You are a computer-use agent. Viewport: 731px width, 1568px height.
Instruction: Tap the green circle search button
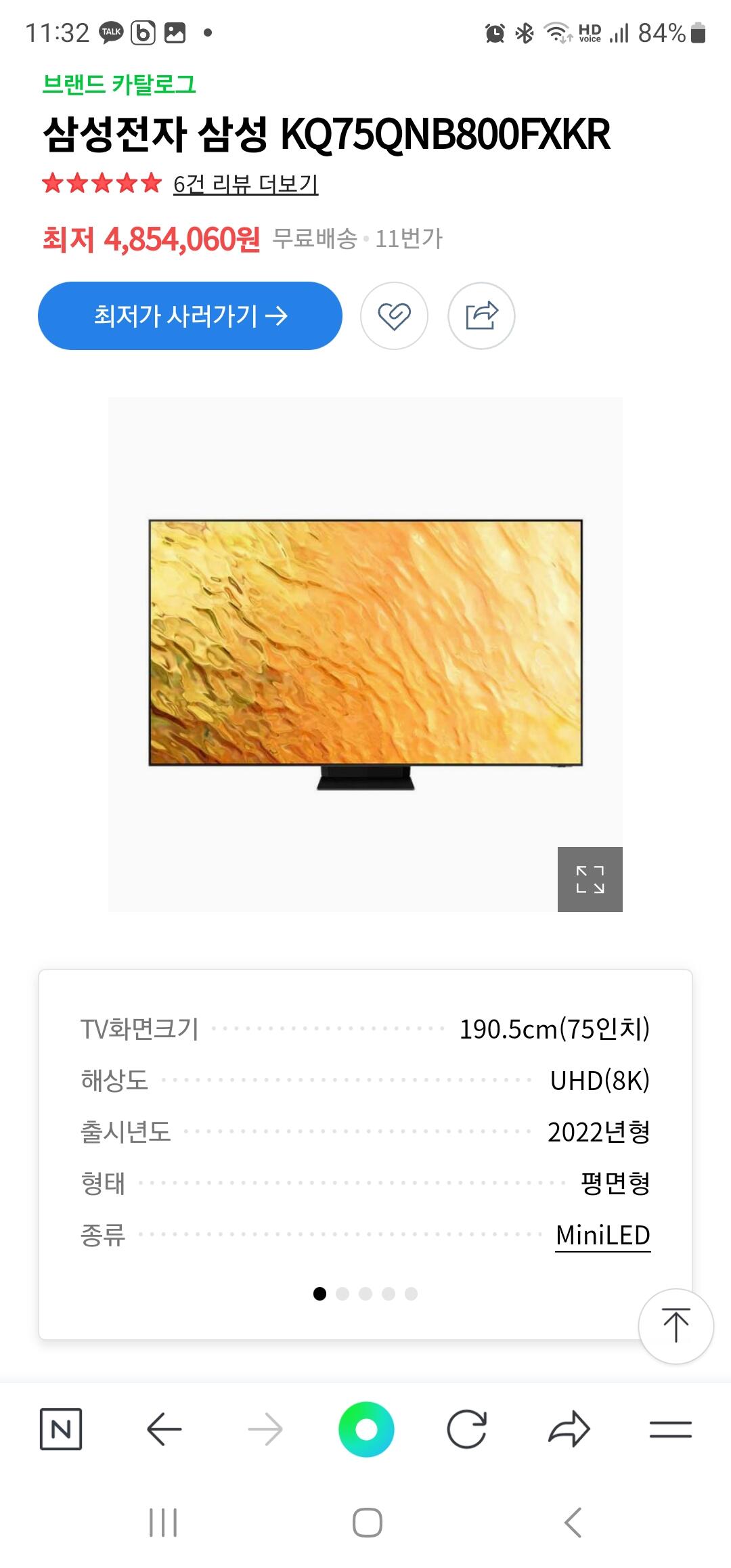pos(366,1429)
